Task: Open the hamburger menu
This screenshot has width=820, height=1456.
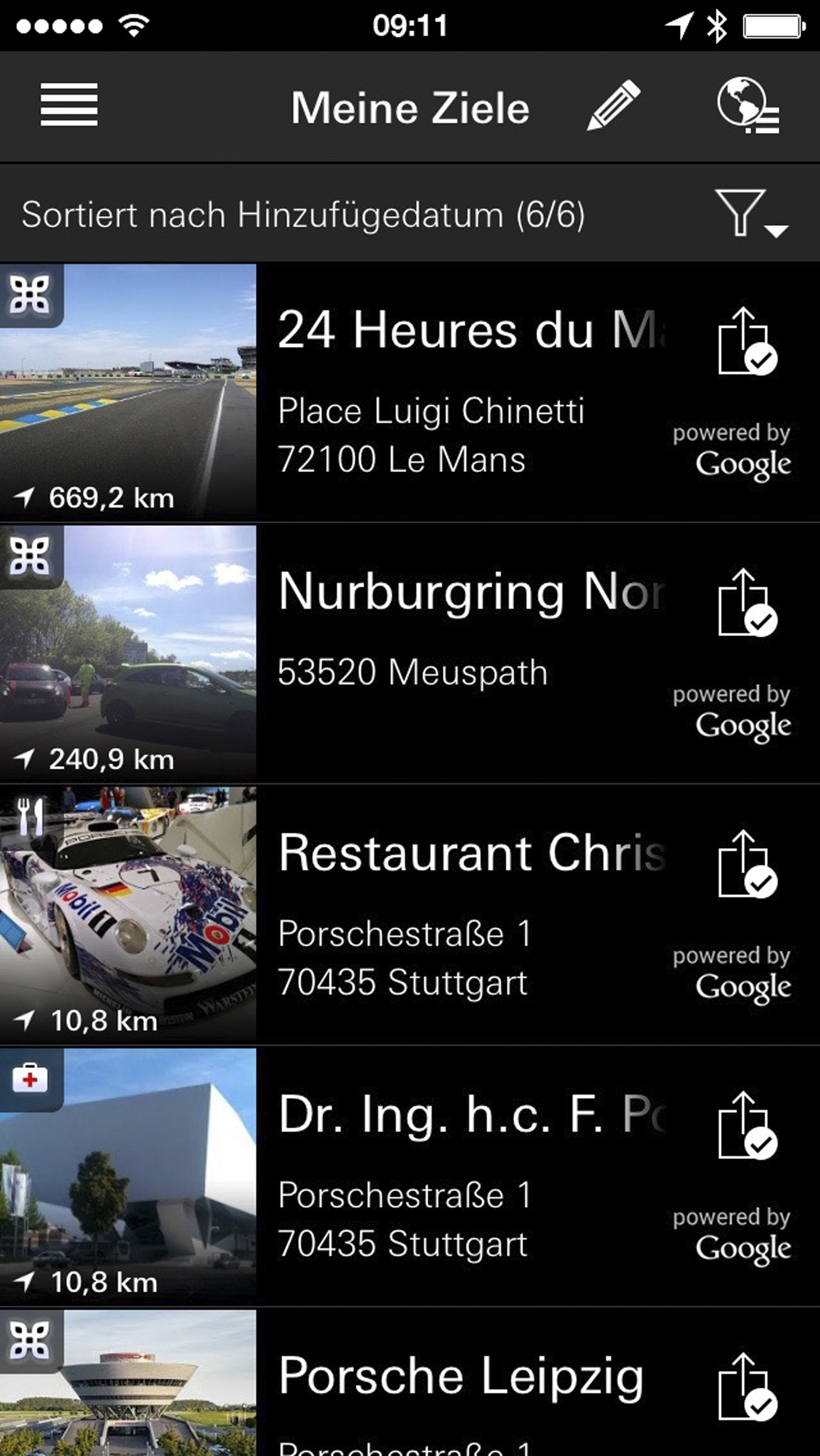Action: (x=69, y=105)
